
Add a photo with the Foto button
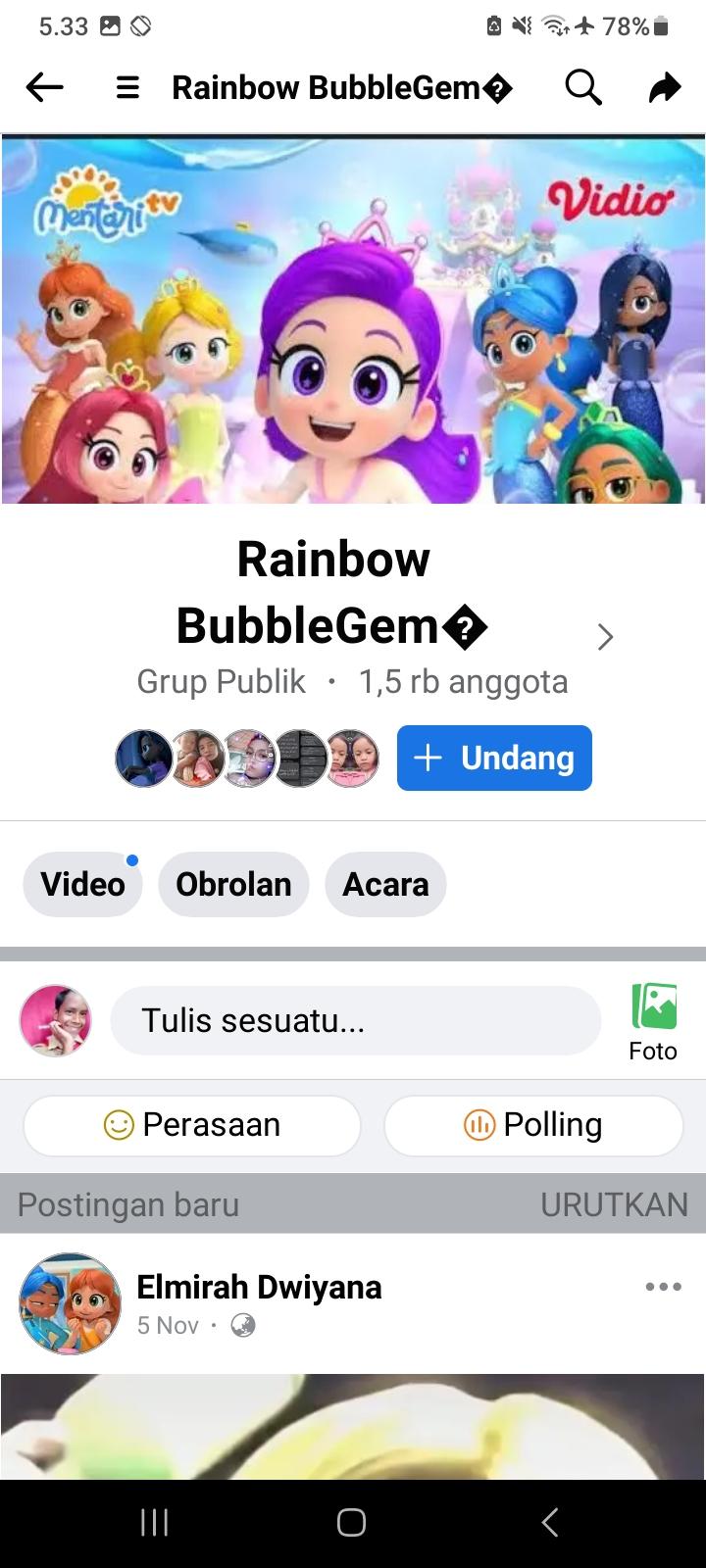pyautogui.click(x=653, y=1020)
